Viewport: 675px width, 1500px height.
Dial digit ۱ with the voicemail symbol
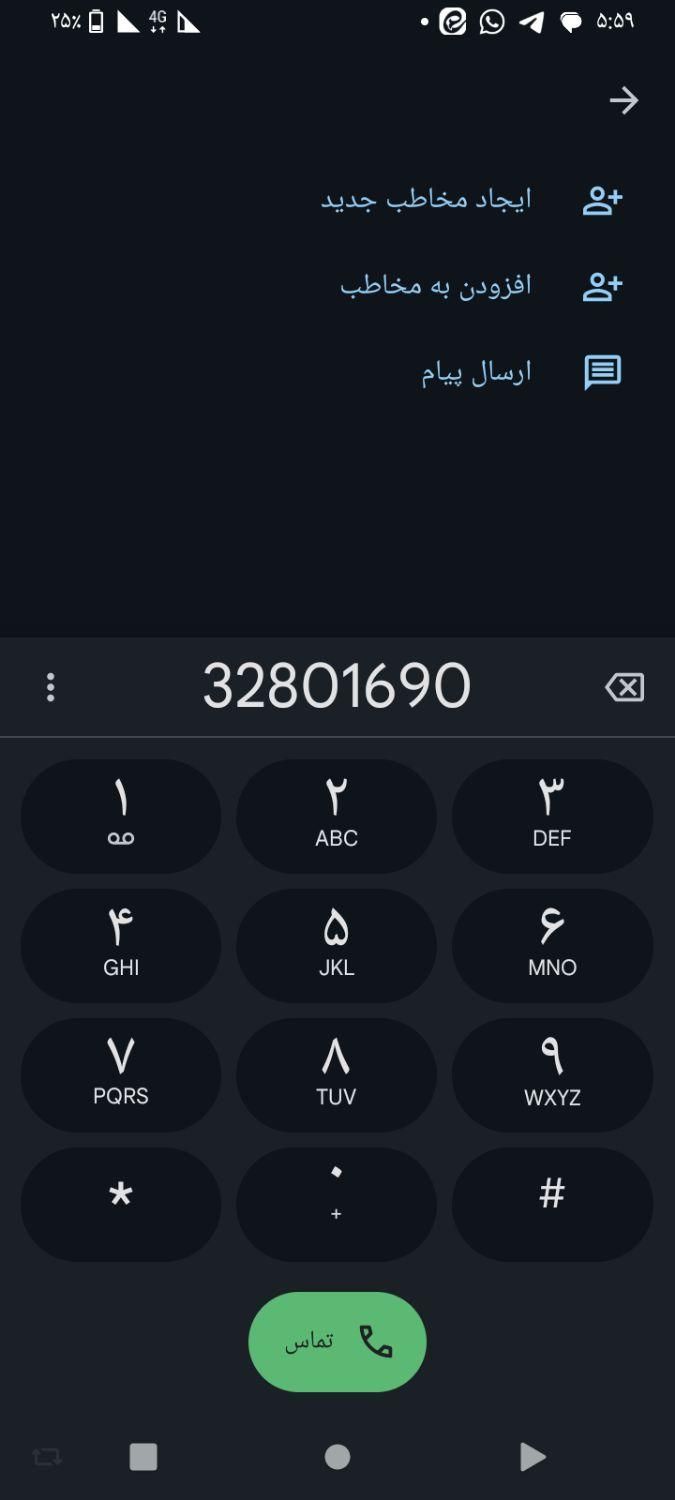[x=121, y=816]
